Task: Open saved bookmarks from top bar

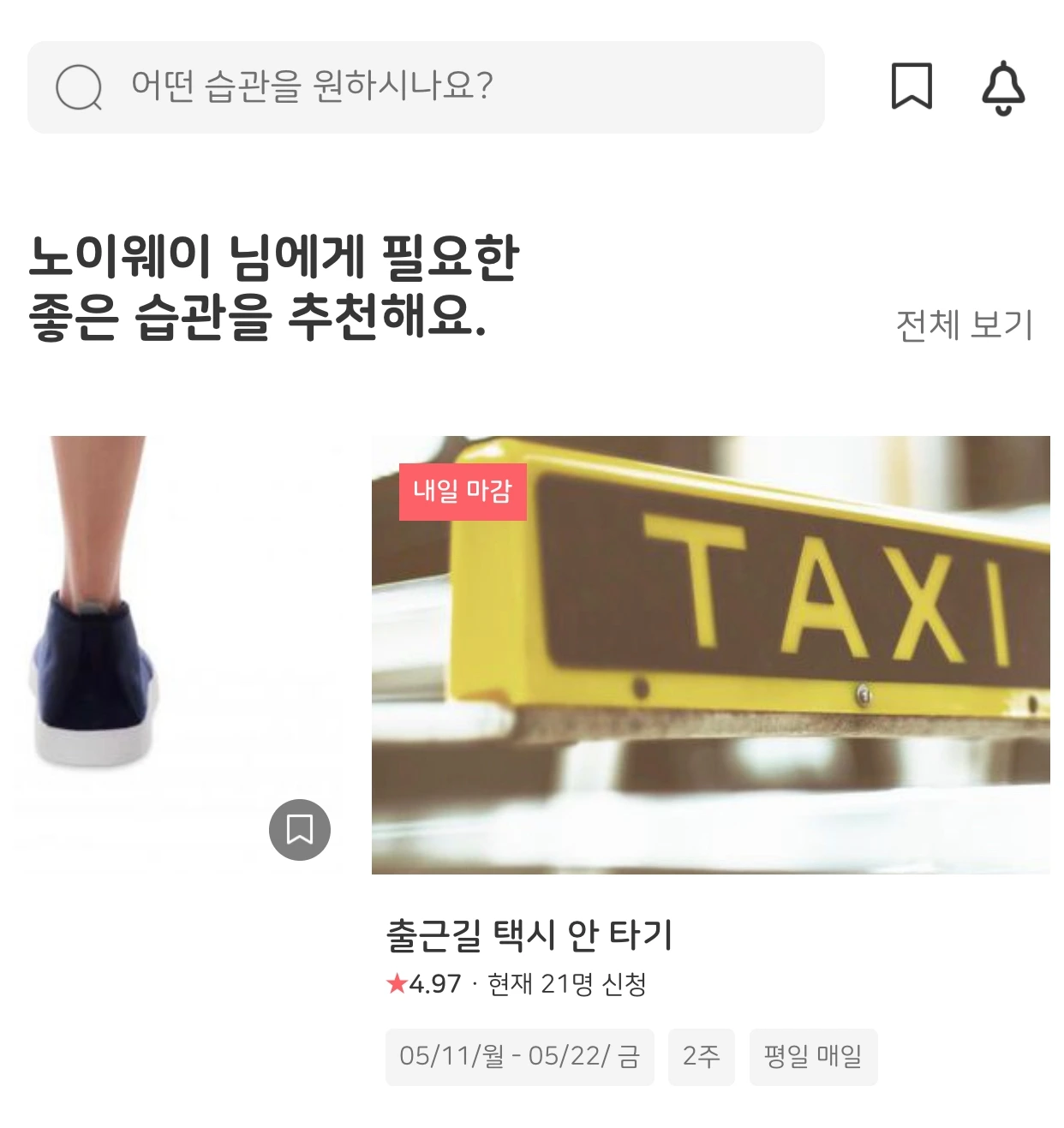Action: (912, 86)
